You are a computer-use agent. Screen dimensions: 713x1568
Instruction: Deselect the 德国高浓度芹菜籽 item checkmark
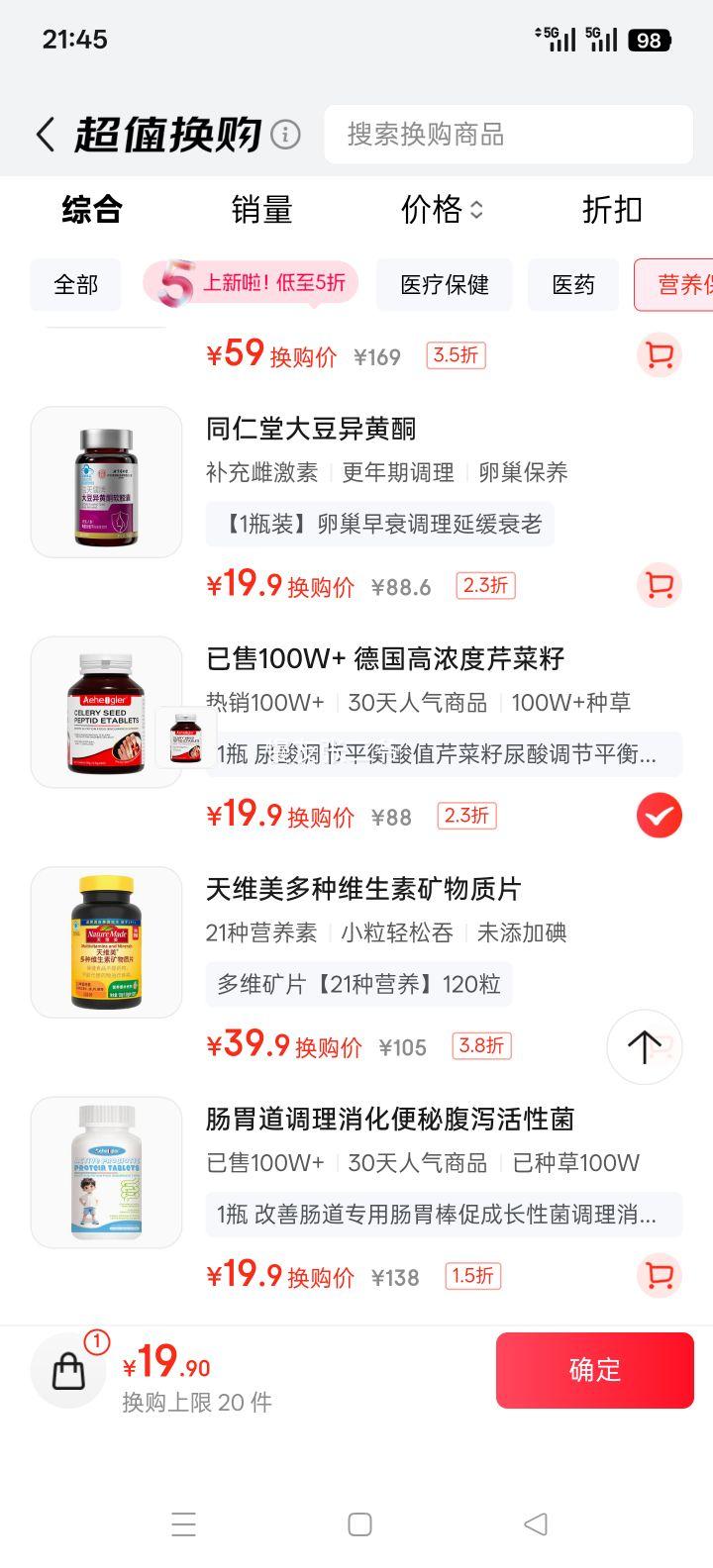click(659, 816)
